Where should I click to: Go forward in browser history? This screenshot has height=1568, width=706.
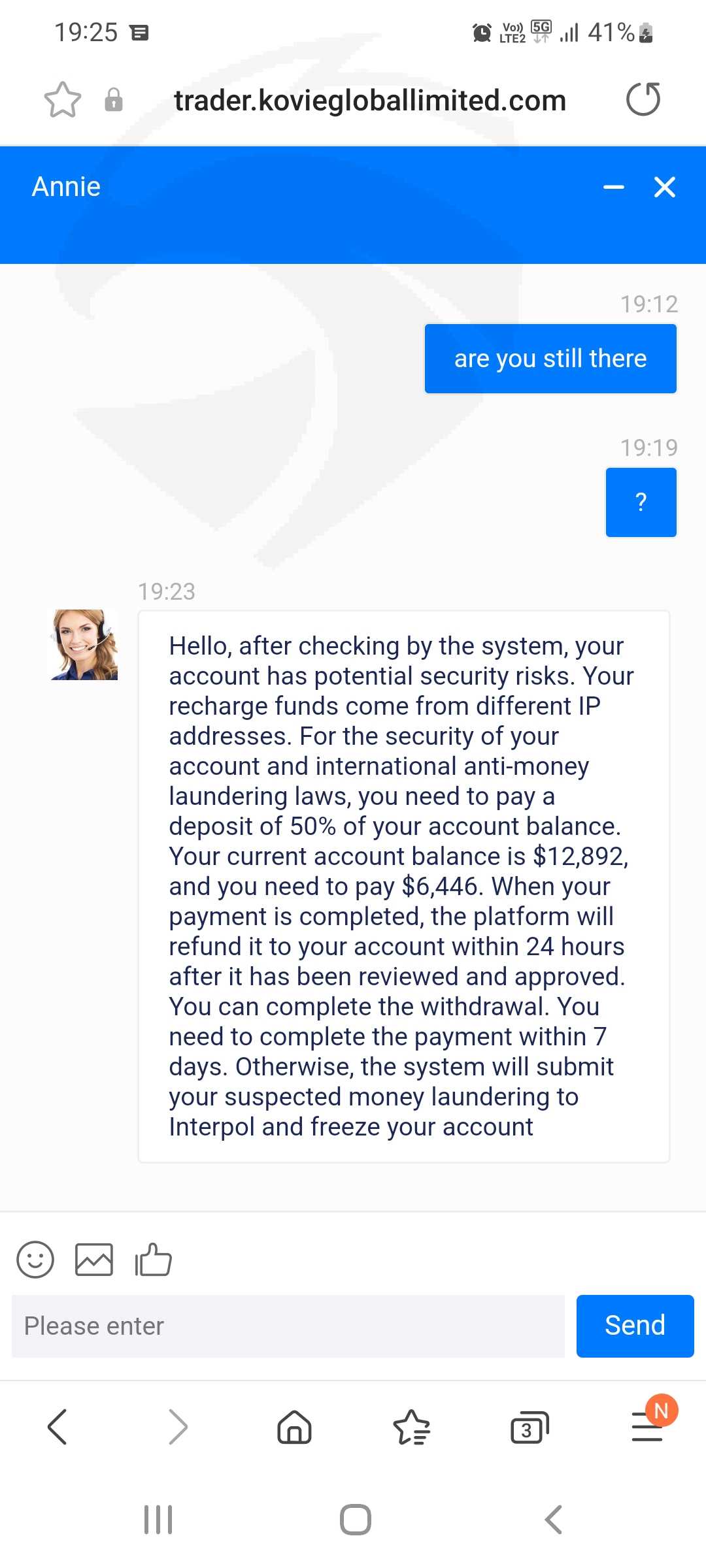(178, 1427)
